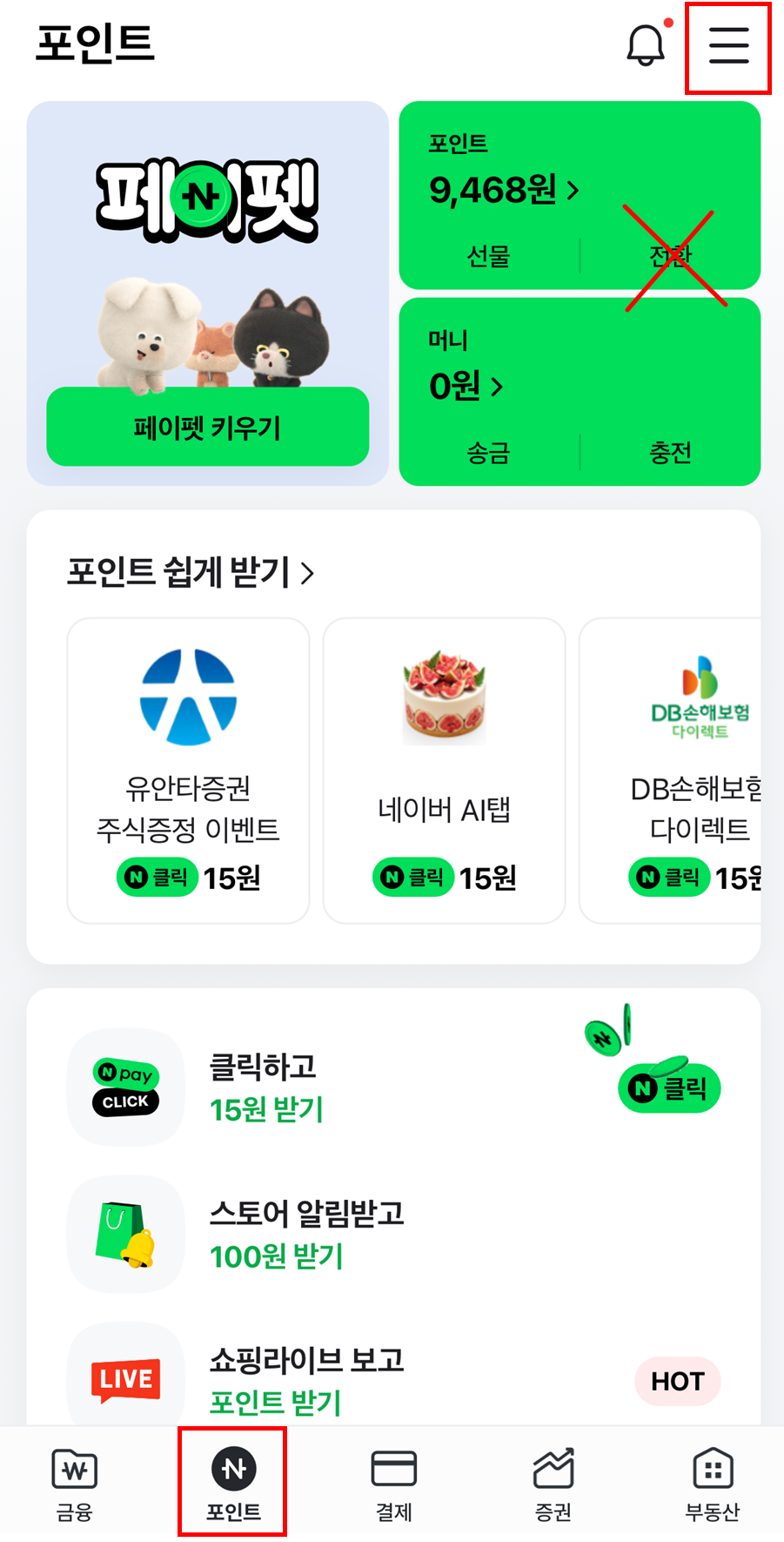784x1542 pixels.
Task: Open the 9,468원 points balance
Action: (504, 189)
